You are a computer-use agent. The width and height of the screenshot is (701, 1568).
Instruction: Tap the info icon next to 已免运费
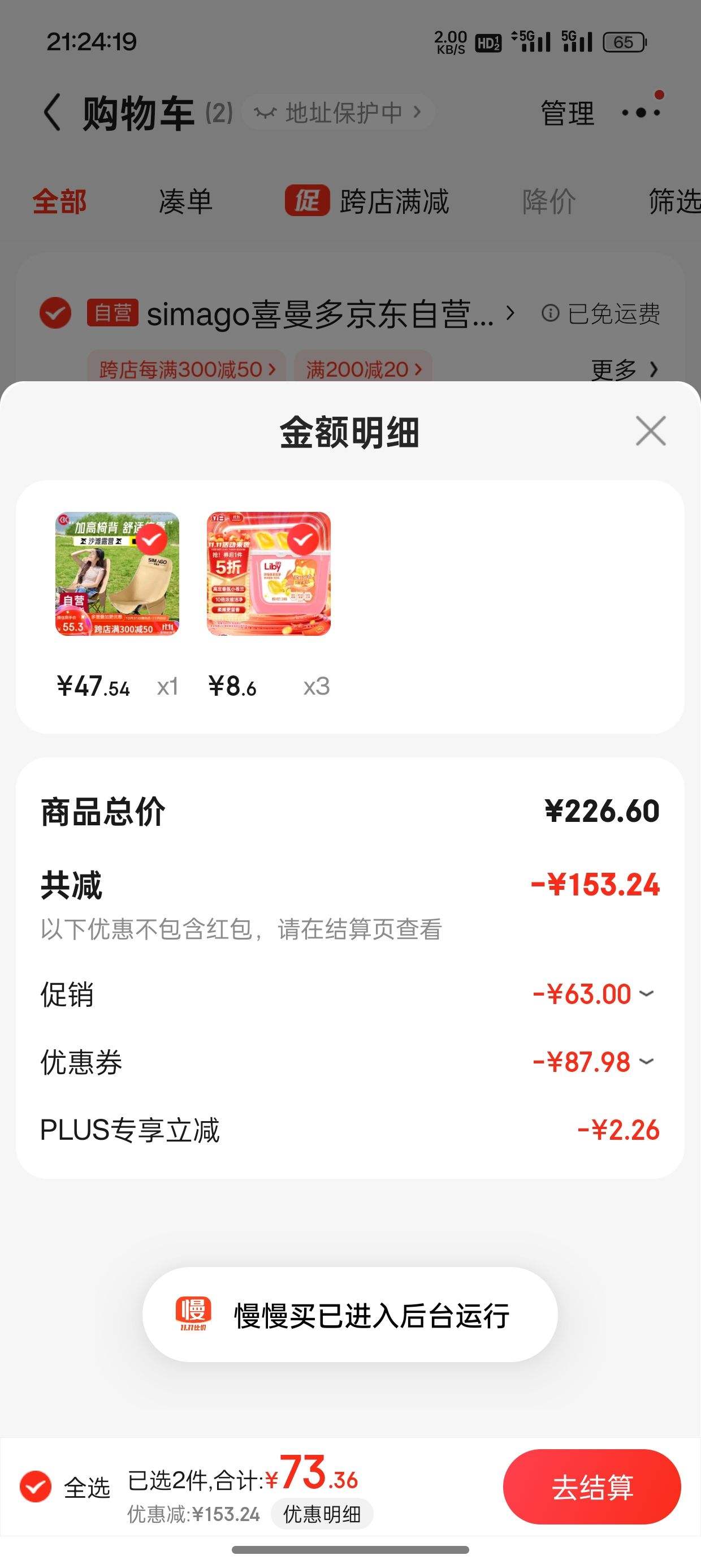(551, 314)
